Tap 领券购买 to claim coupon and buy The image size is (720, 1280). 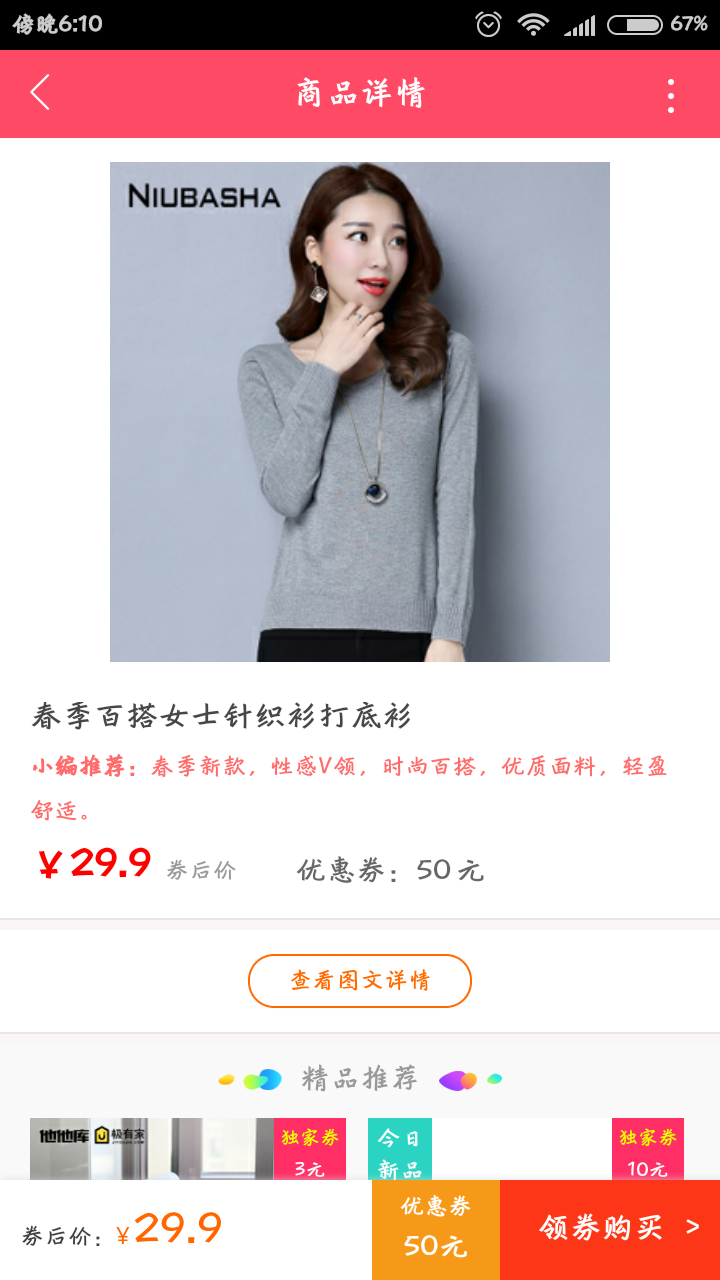(610, 1229)
